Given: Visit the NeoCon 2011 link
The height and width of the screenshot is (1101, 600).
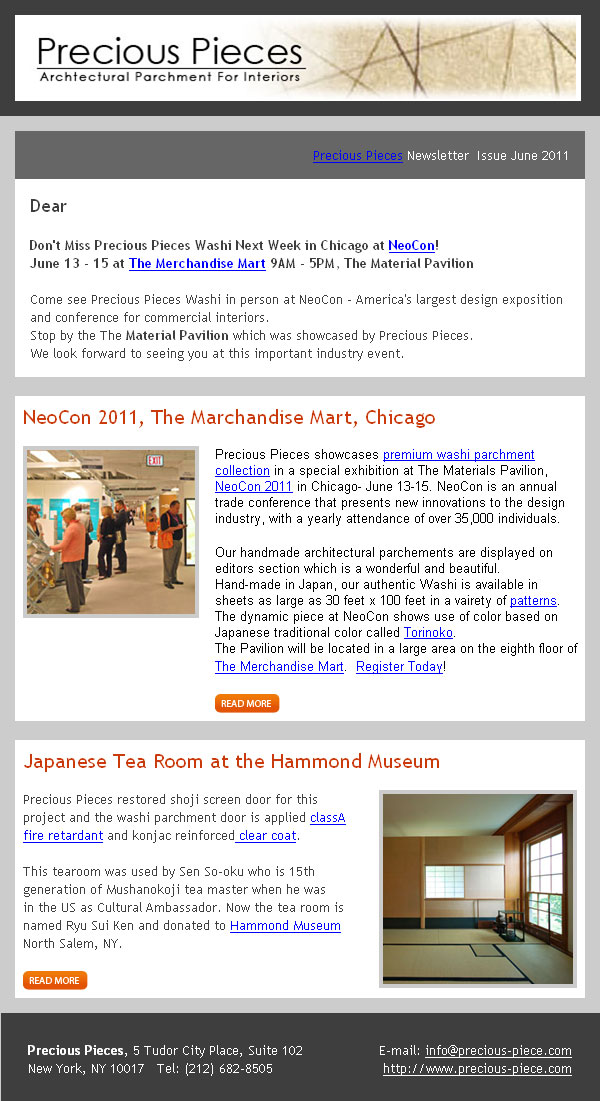Looking at the screenshot, I should click(x=253, y=487).
